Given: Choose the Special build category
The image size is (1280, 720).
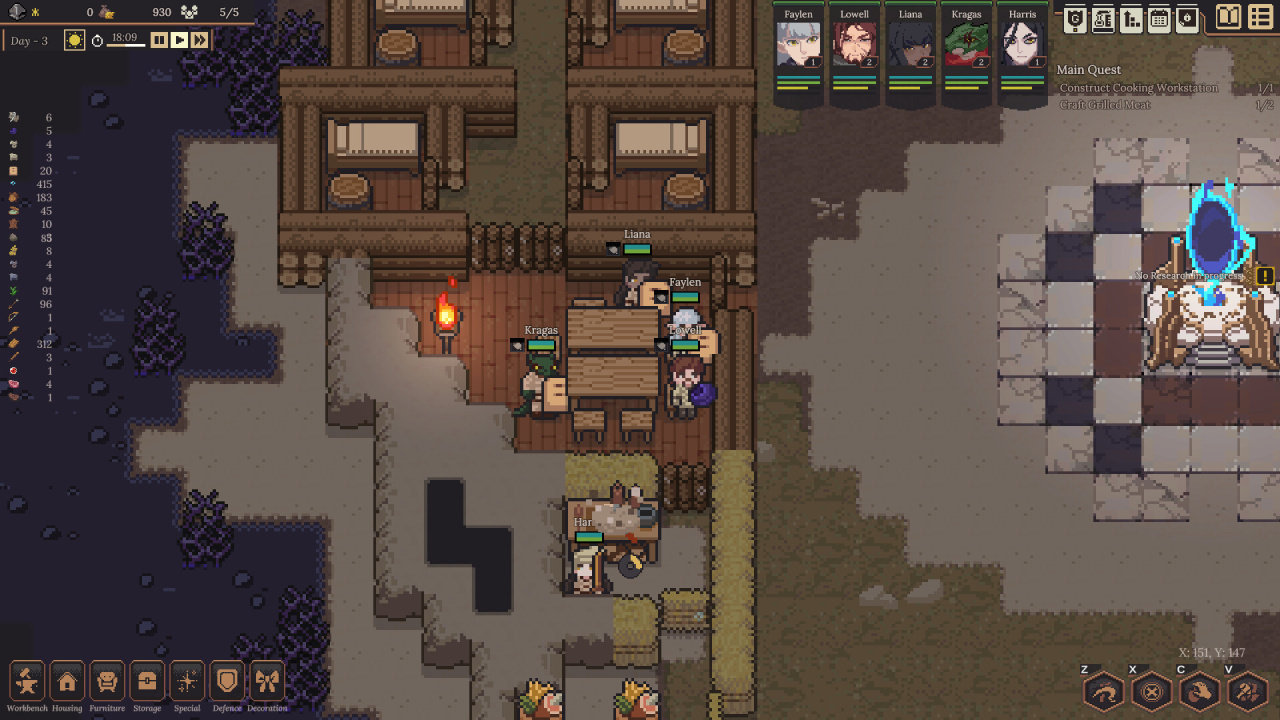Looking at the screenshot, I should click(x=187, y=682).
